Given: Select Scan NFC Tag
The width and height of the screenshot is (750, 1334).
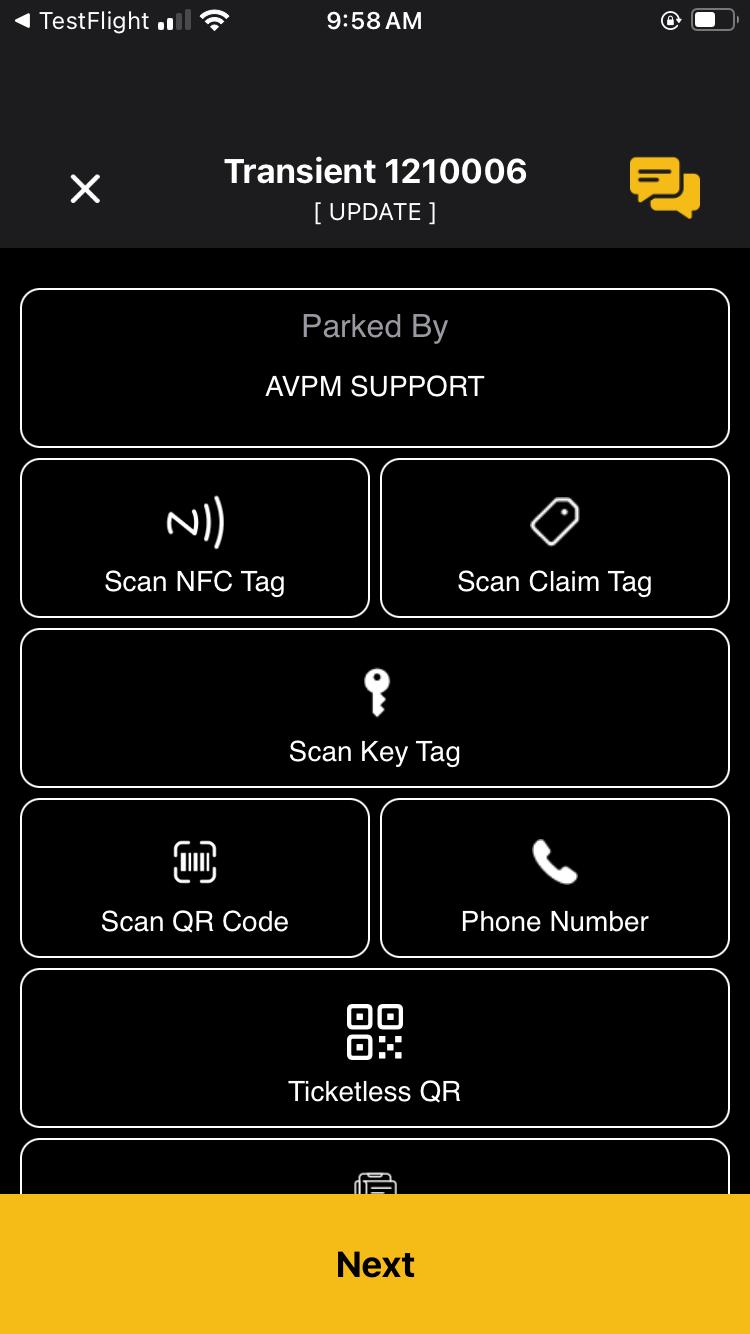Looking at the screenshot, I should (x=195, y=538).
